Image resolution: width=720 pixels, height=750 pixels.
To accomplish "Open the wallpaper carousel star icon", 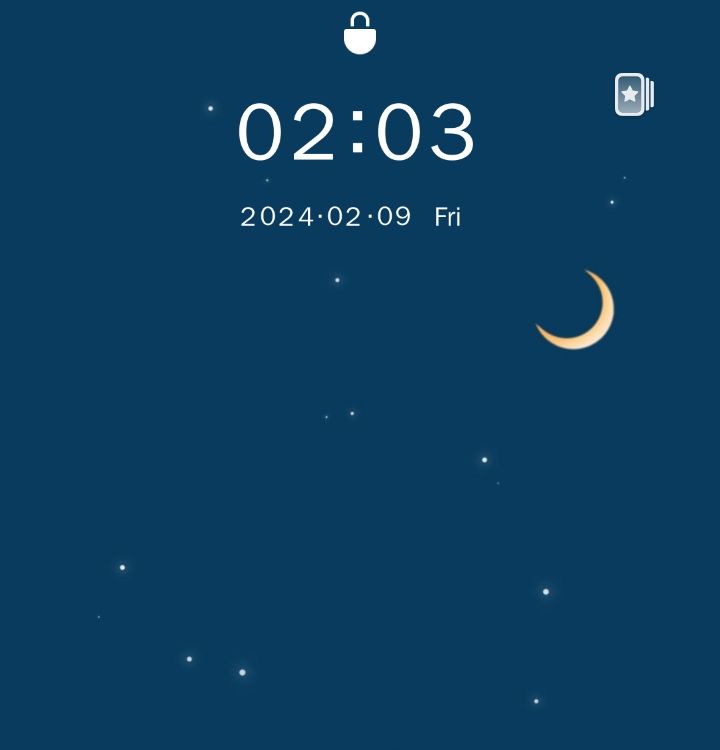I will pos(633,95).
